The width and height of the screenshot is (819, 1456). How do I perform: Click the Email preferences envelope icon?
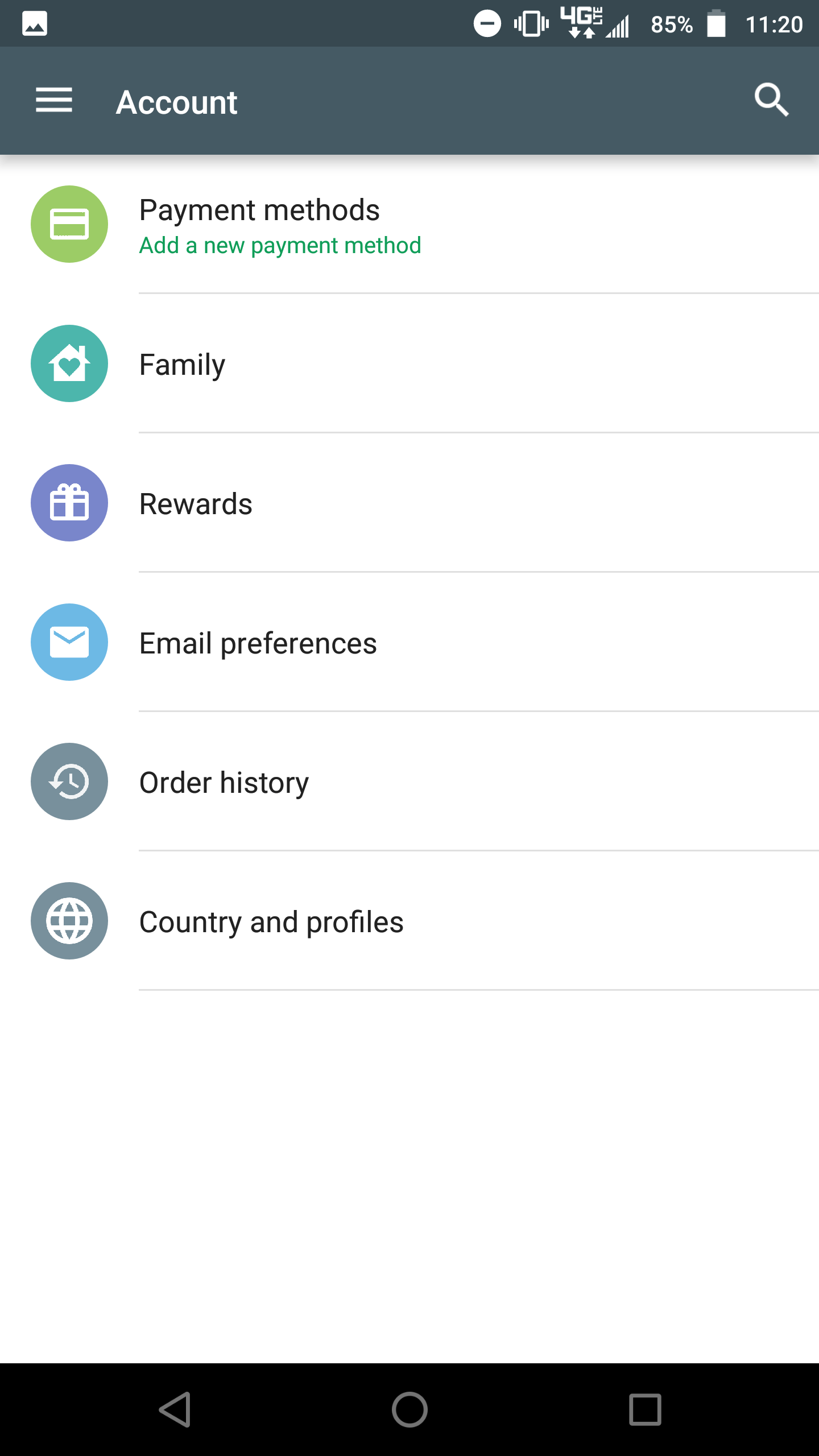69,643
